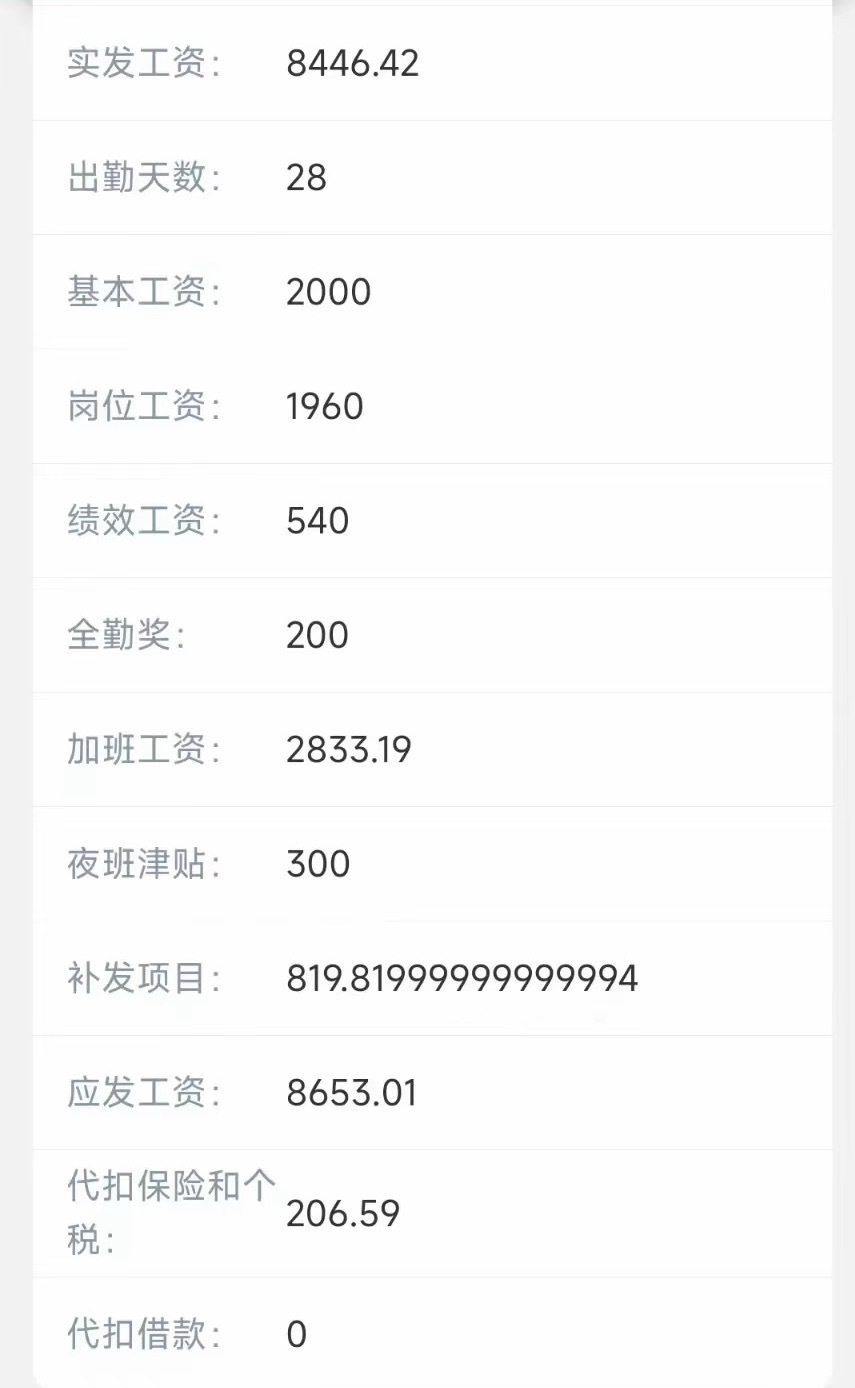Select the 基本工资 value 2000
The image size is (855, 1388).
[328, 292]
